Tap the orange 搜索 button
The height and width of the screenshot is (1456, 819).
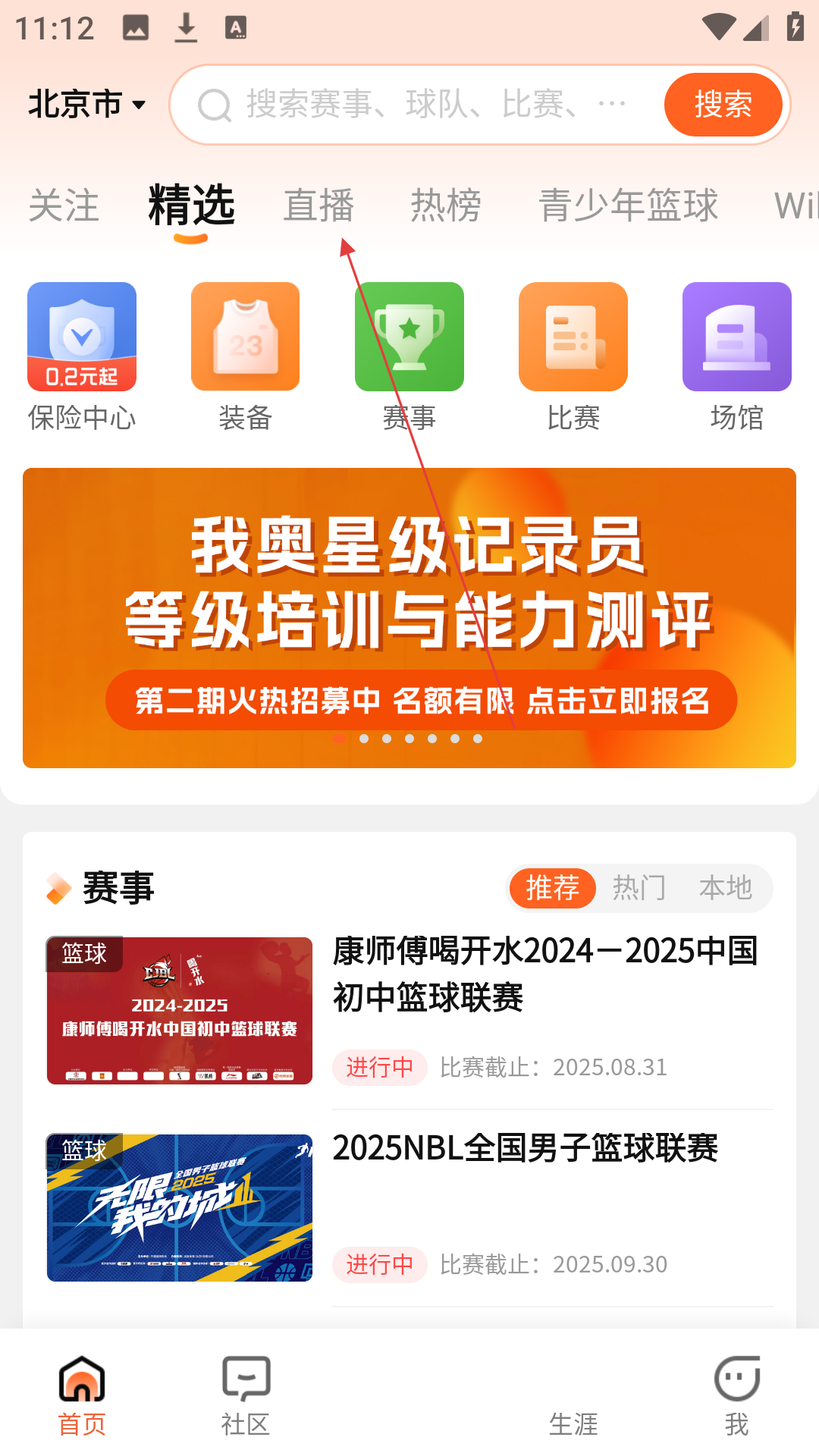[x=723, y=105]
